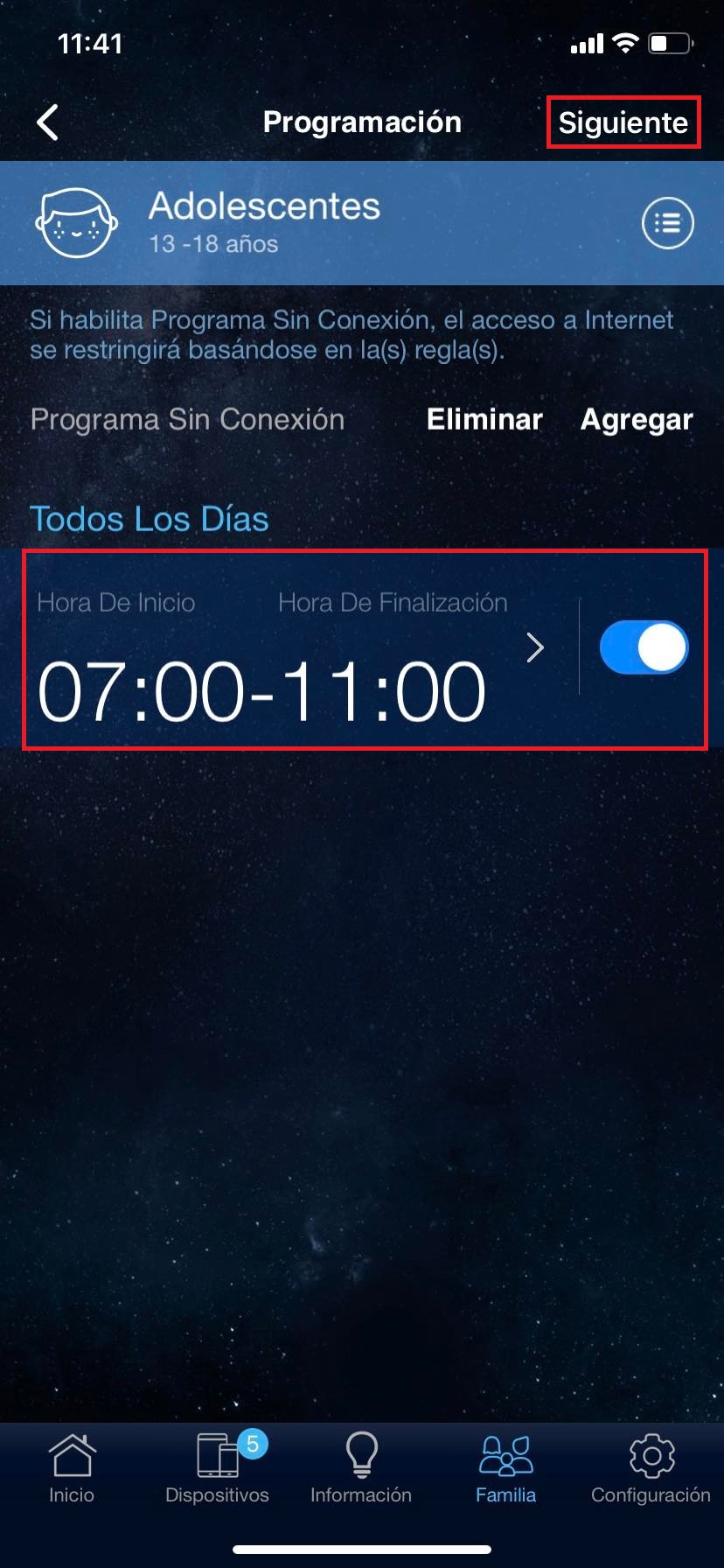Go back with the top-left arrow
Image resolution: width=724 pixels, height=1568 pixels.
point(48,122)
